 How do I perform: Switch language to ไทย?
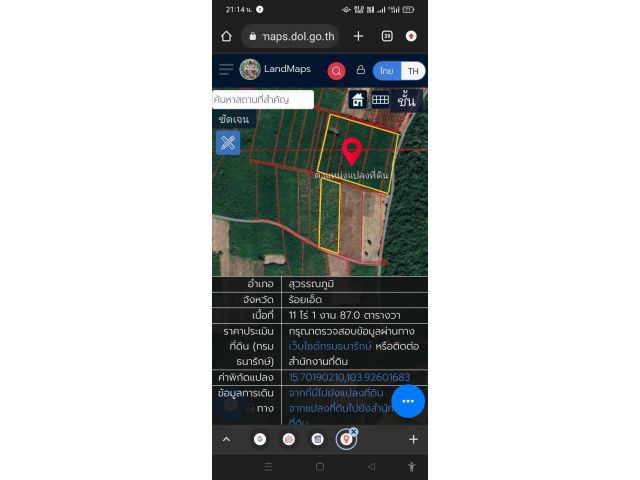tap(386, 70)
